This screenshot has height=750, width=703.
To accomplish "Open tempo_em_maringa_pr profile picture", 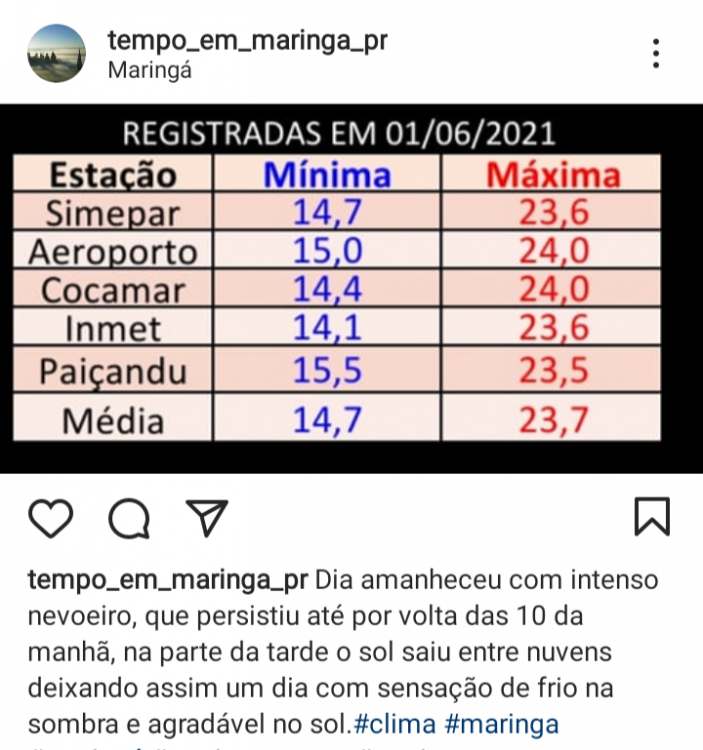I will [56, 54].
